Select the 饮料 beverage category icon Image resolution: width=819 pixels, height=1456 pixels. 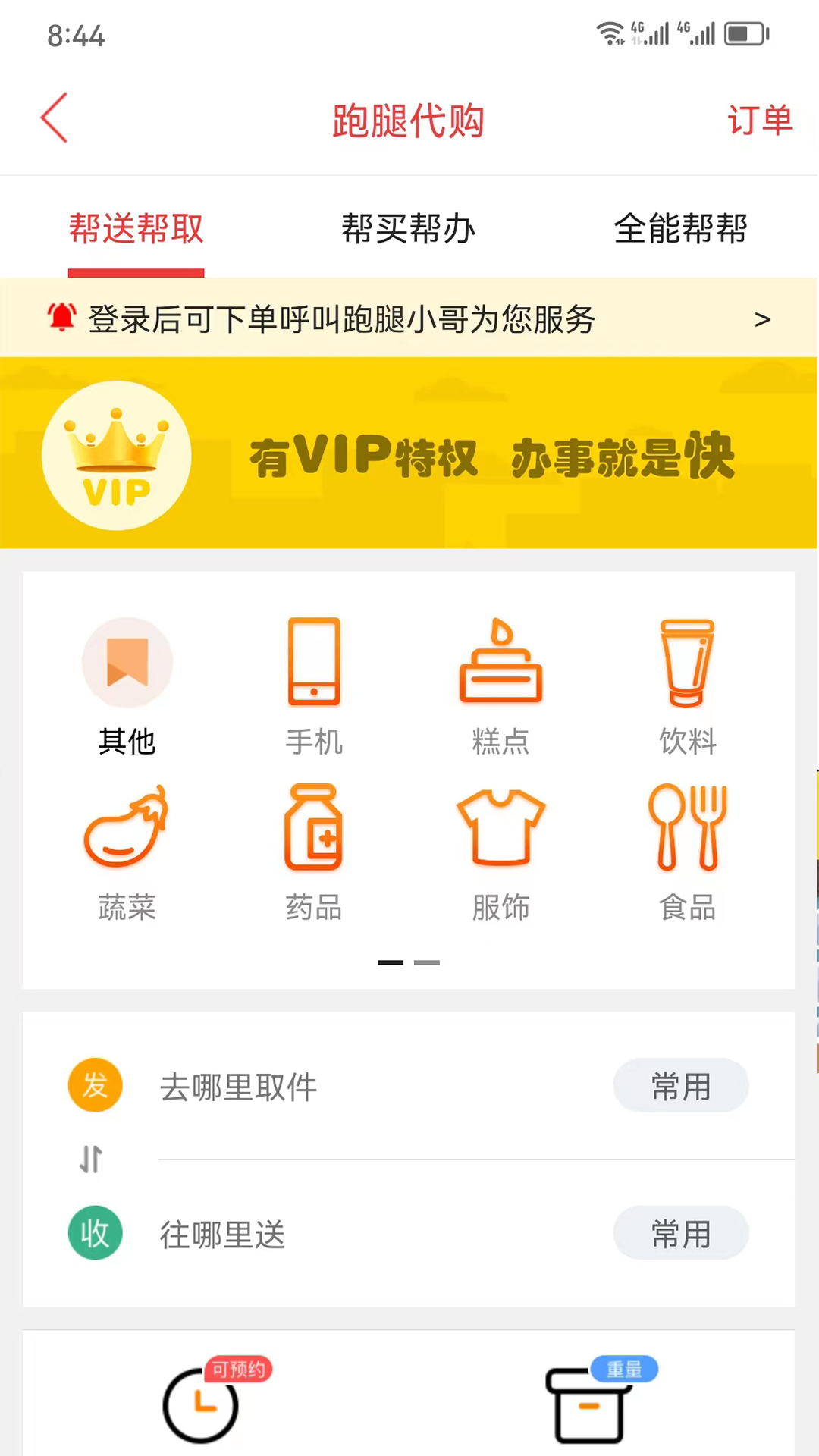tap(687, 661)
